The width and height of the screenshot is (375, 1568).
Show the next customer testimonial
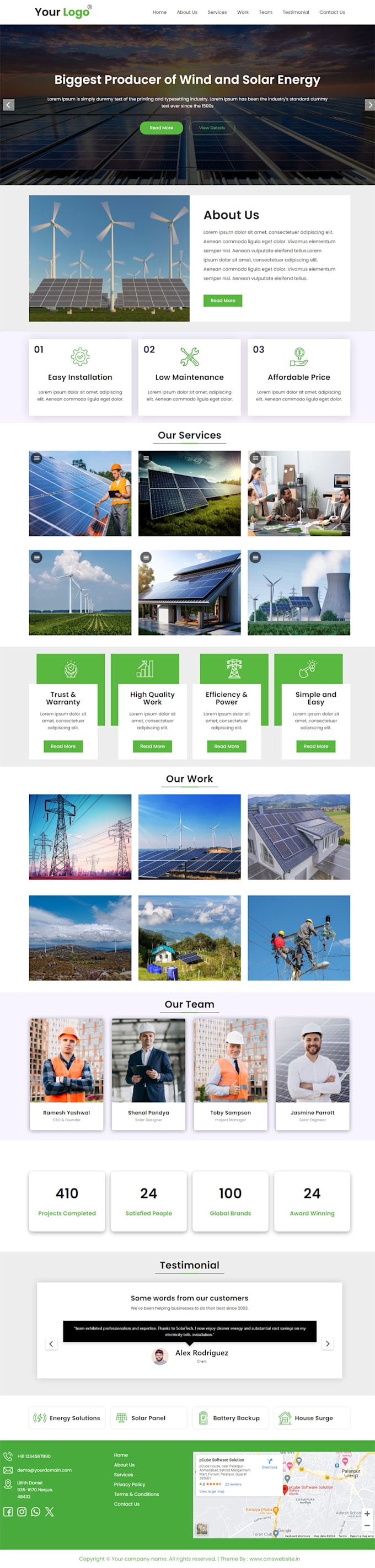coord(328,1343)
